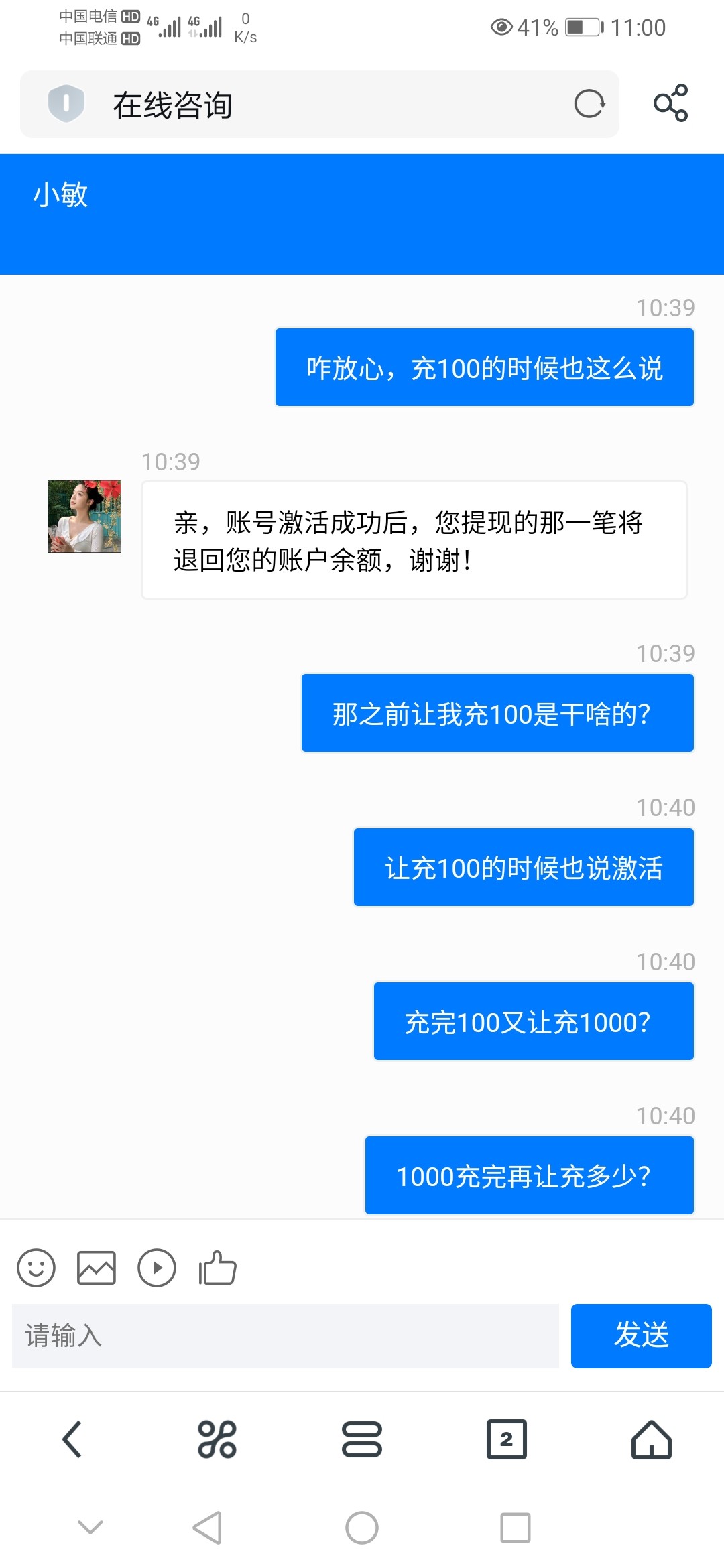724x1568 pixels.
Task: Tap the 在线咨询 address bar
Action: pos(322,105)
